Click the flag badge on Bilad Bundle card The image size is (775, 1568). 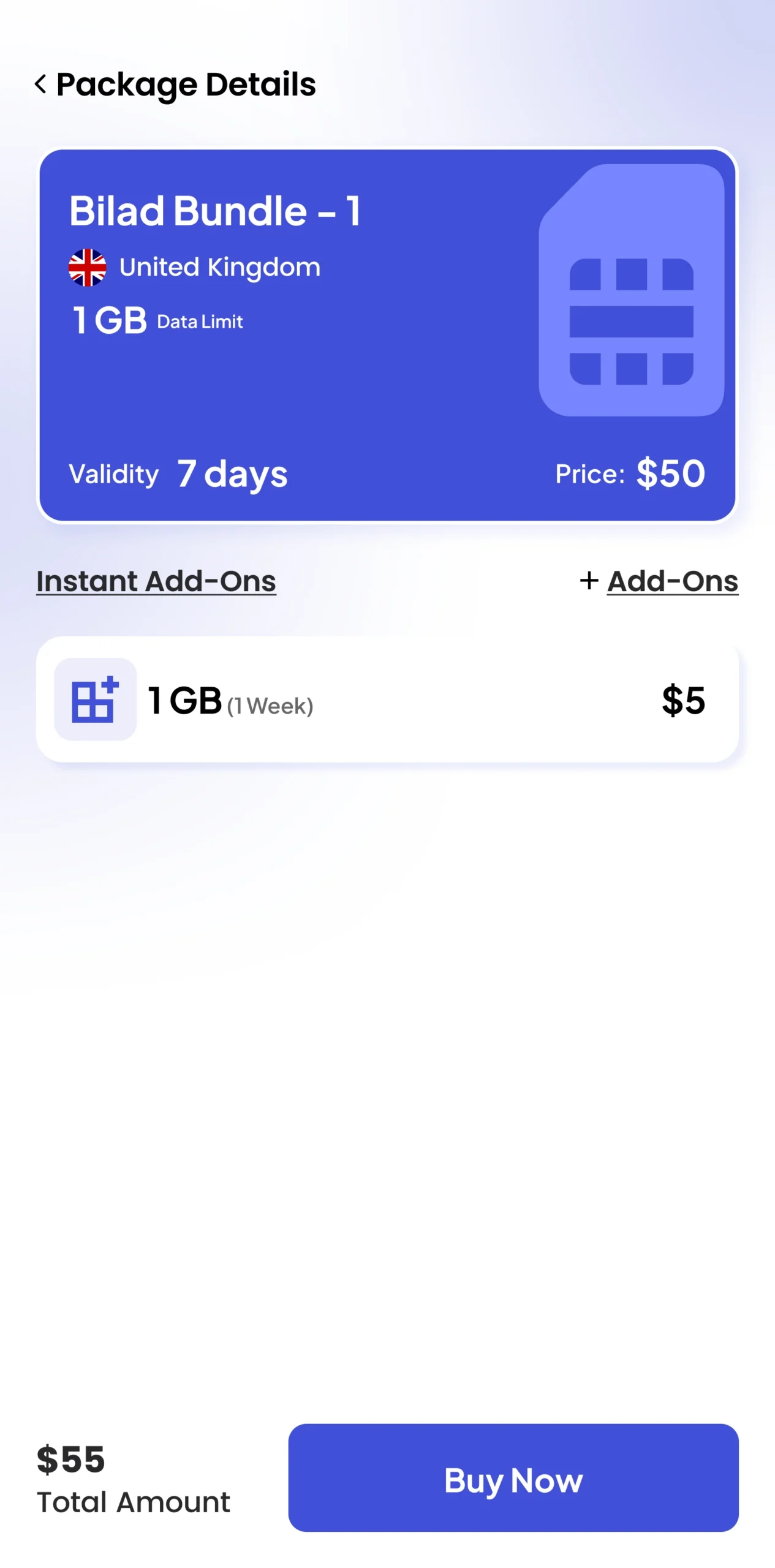(x=88, y=266)
